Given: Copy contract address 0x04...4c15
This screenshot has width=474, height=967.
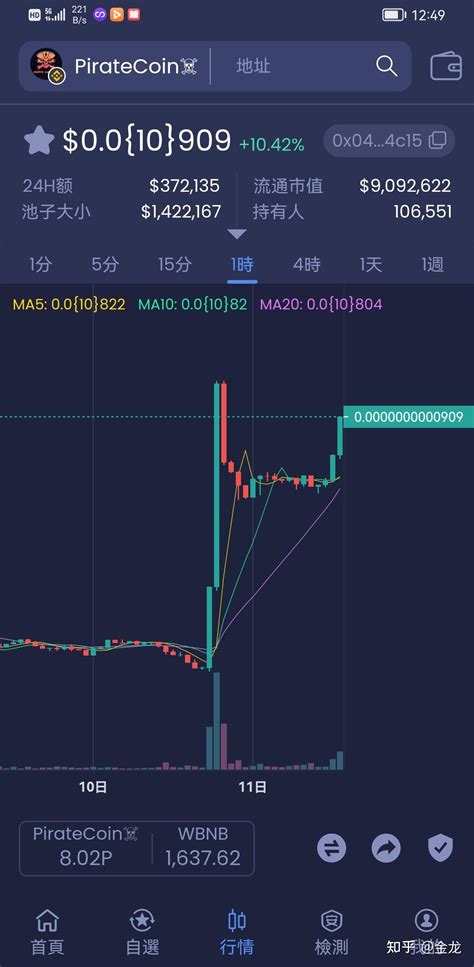Looking at the screenshot, I should (389, 141).
